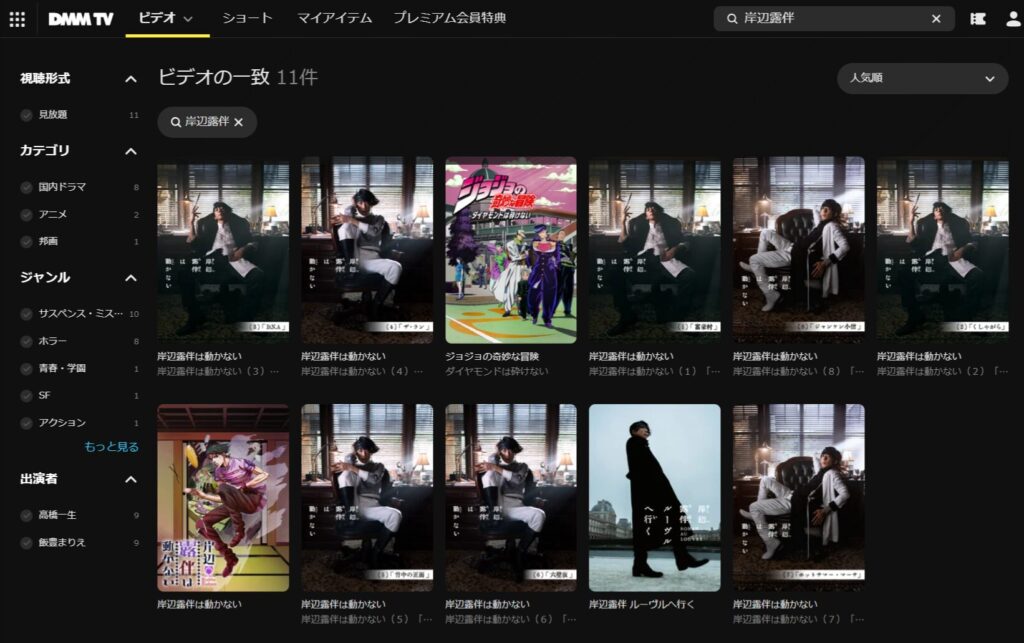Viewport: 1024px width, 643px height.
Task: Show more genres with もっと見る
Action: tap(111, 447)
